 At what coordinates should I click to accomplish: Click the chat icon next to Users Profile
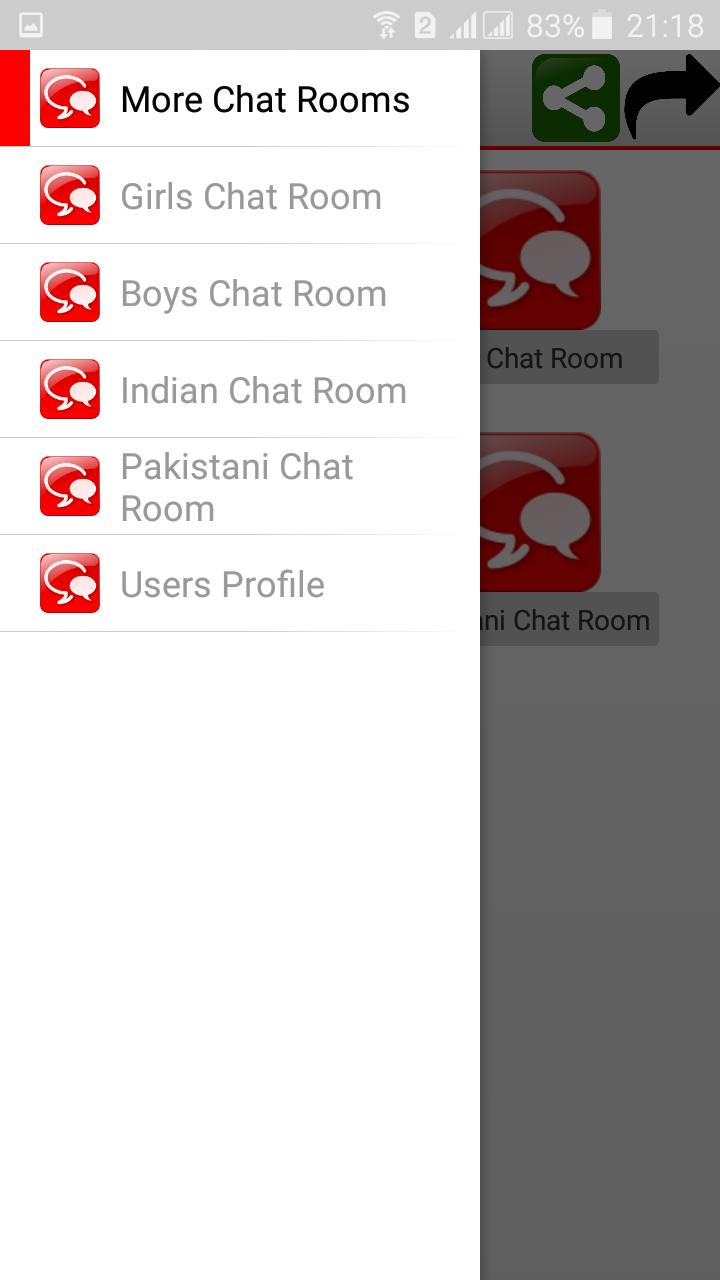pos(69,583)
